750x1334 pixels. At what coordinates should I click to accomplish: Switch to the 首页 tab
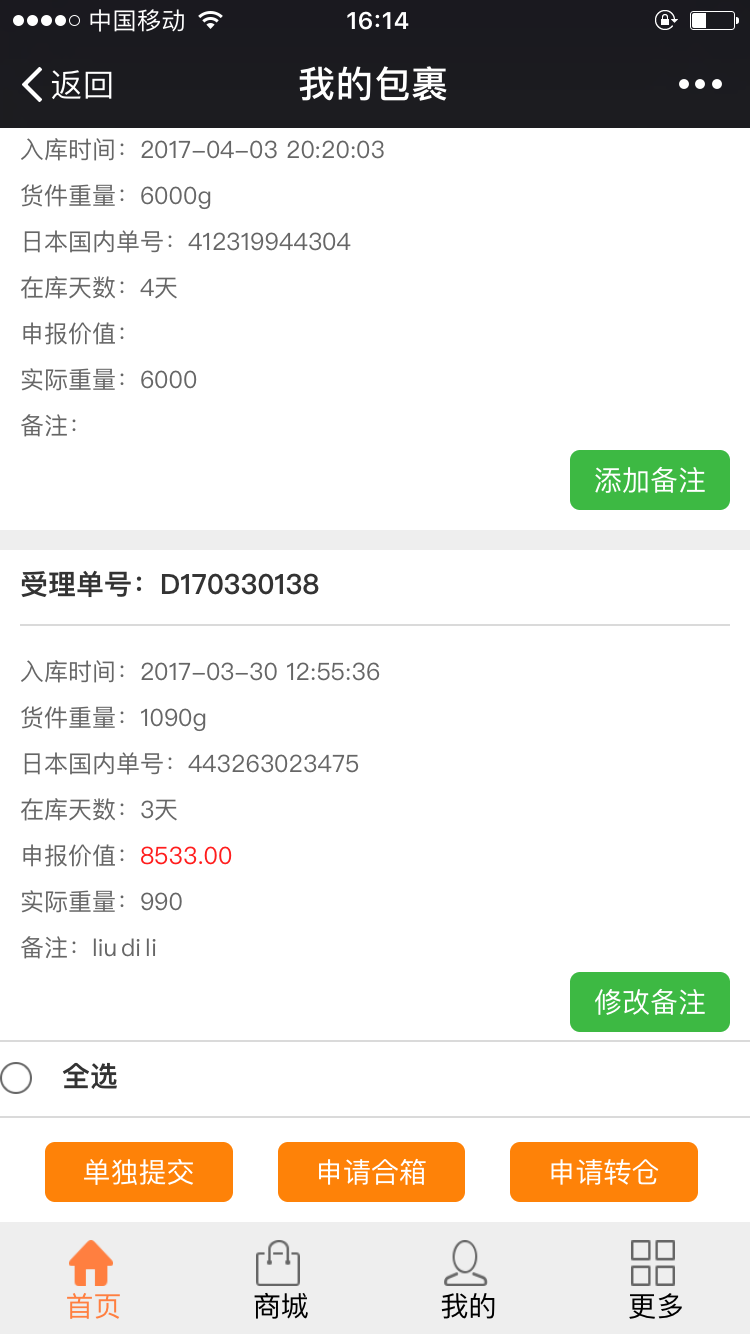[x=93, y=1279]
